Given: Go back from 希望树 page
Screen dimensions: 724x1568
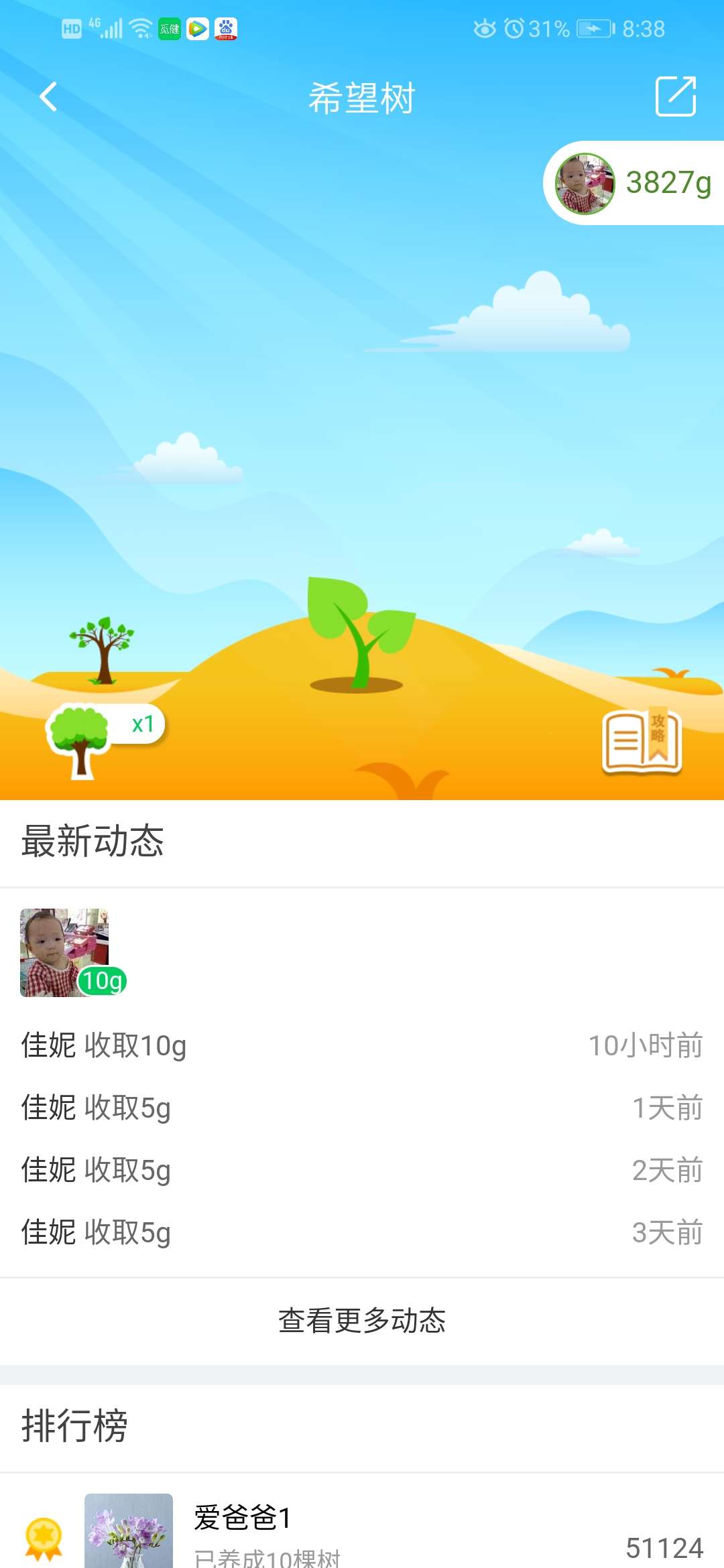Looking at the screenshot, I should tap(48, 97).
